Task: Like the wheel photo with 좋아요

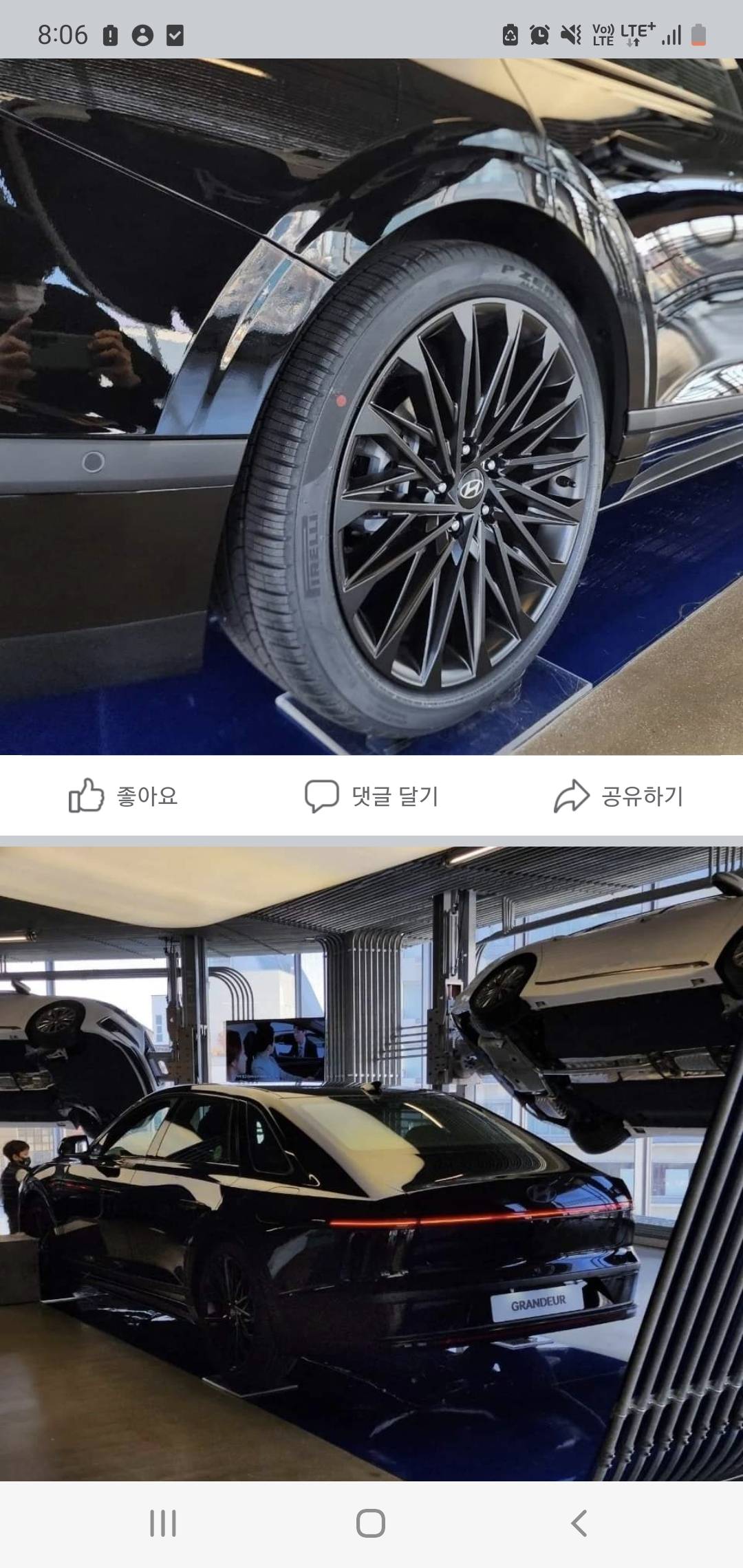Action: (x=124, y=796)
